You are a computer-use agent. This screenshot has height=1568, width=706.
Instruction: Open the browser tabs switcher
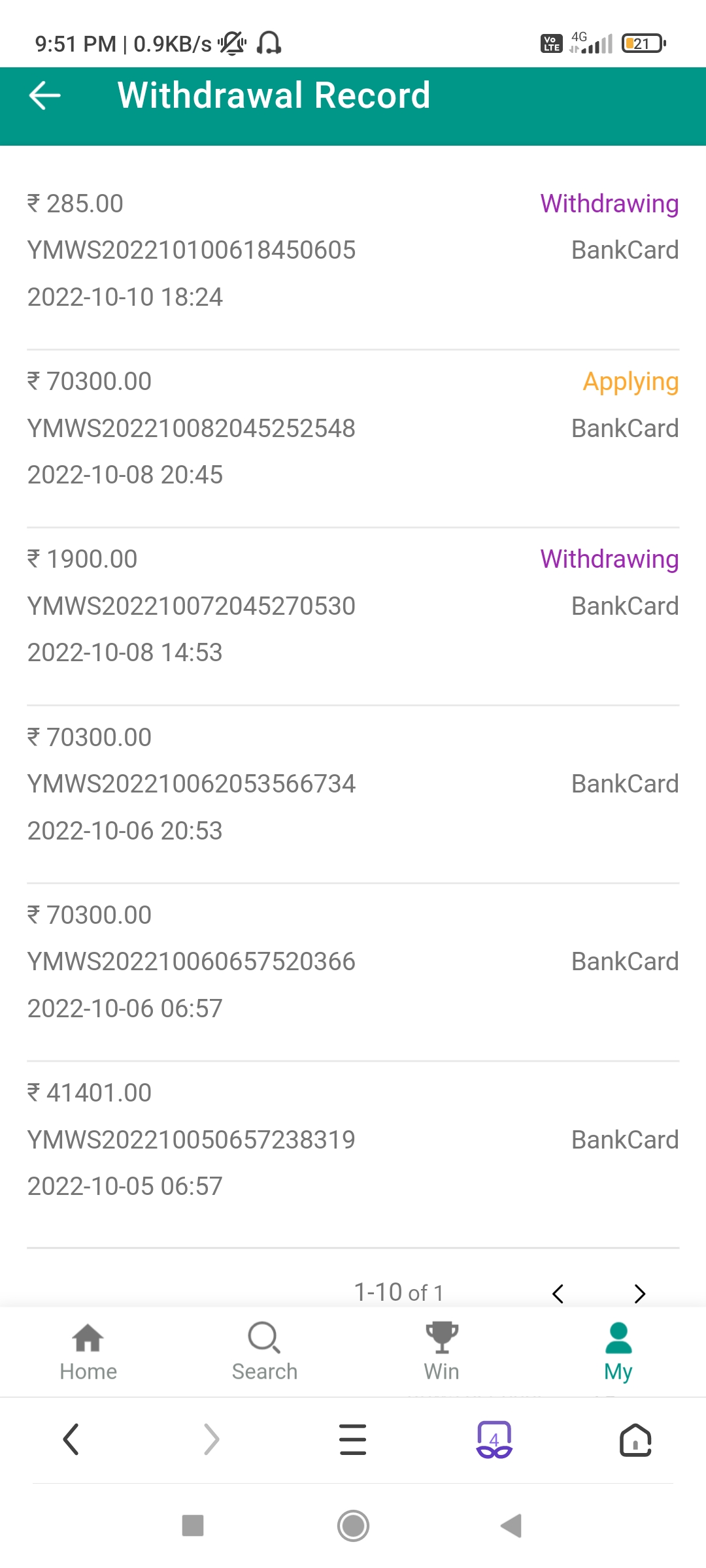[x=494, y=1440]
